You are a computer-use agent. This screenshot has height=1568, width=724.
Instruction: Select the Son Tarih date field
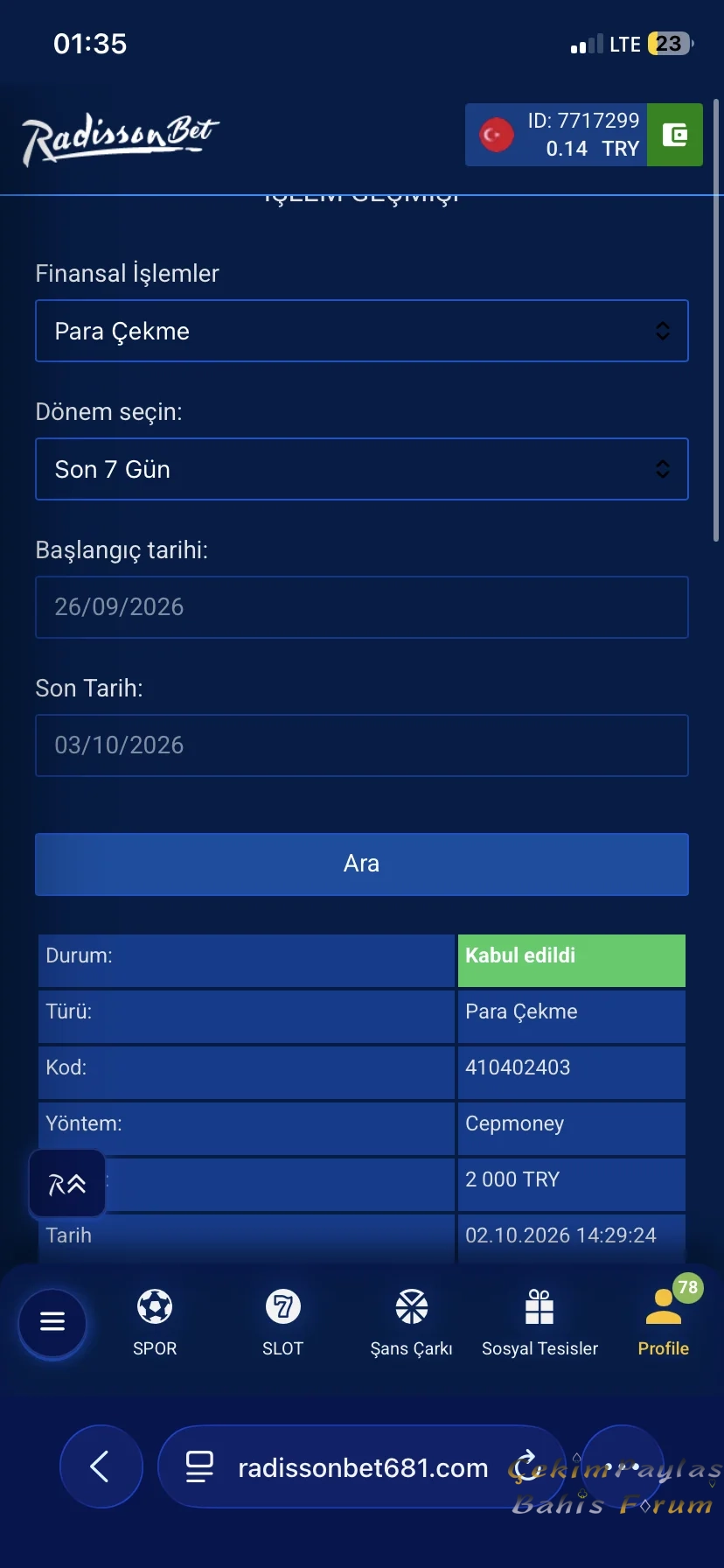(x=362, y=745)
